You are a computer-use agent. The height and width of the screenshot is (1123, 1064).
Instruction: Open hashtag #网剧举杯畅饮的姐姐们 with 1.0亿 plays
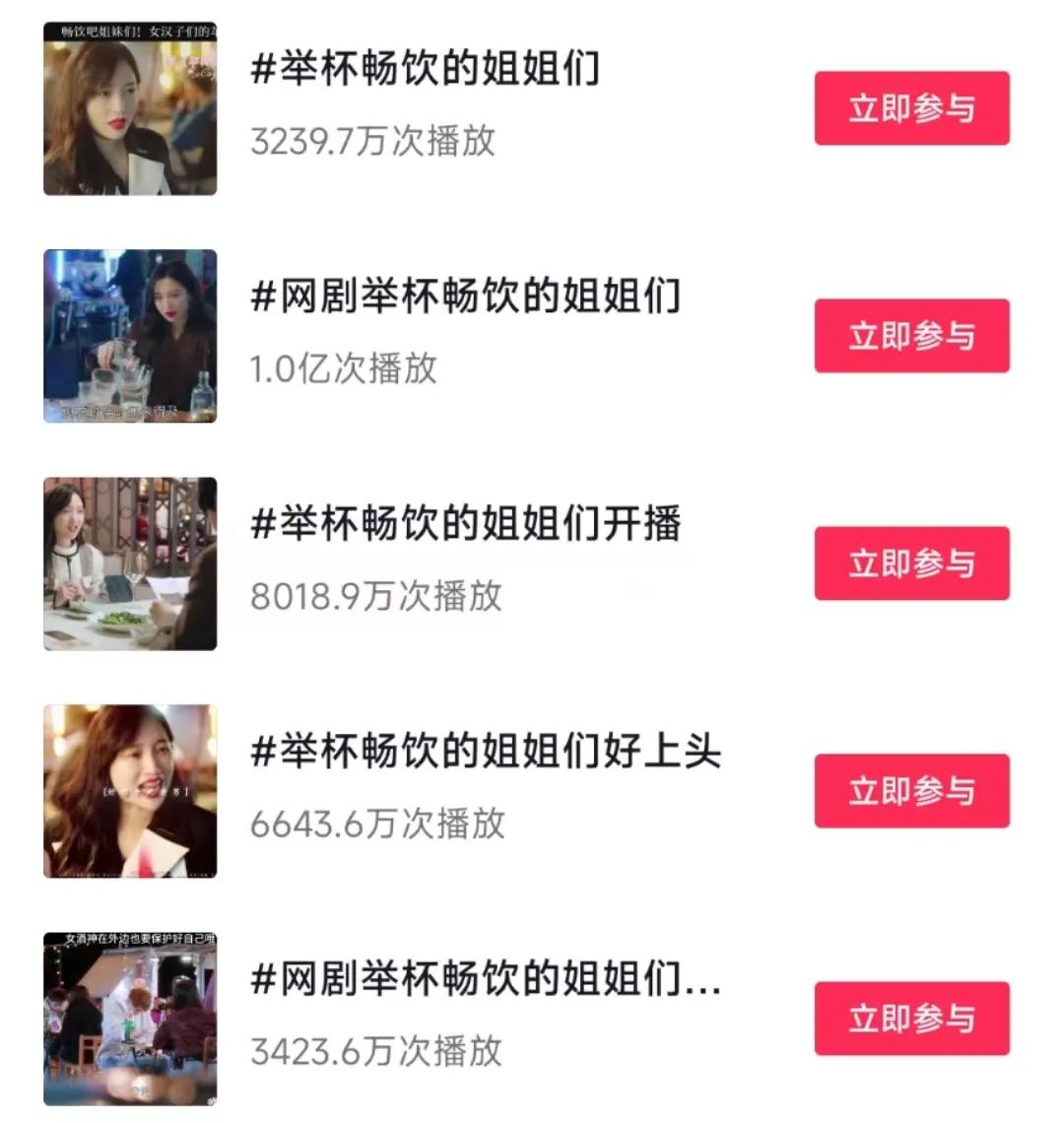coord(466,296)
